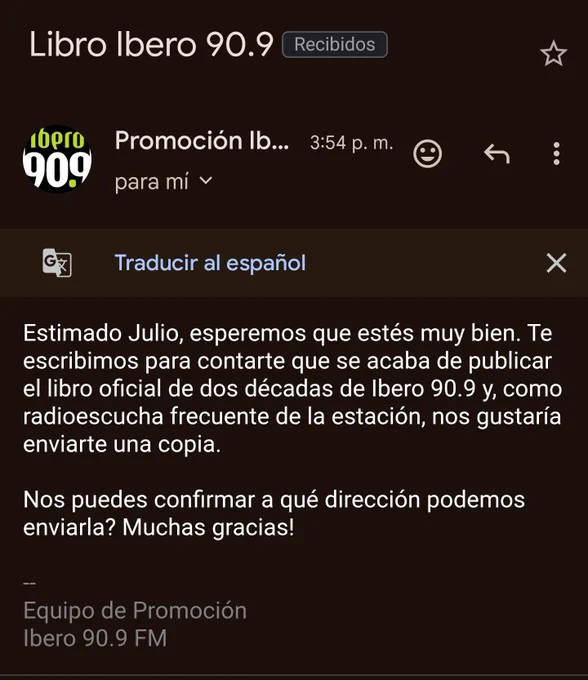Dismiss the translation banner
588x680 pixels.
(556, 263)
